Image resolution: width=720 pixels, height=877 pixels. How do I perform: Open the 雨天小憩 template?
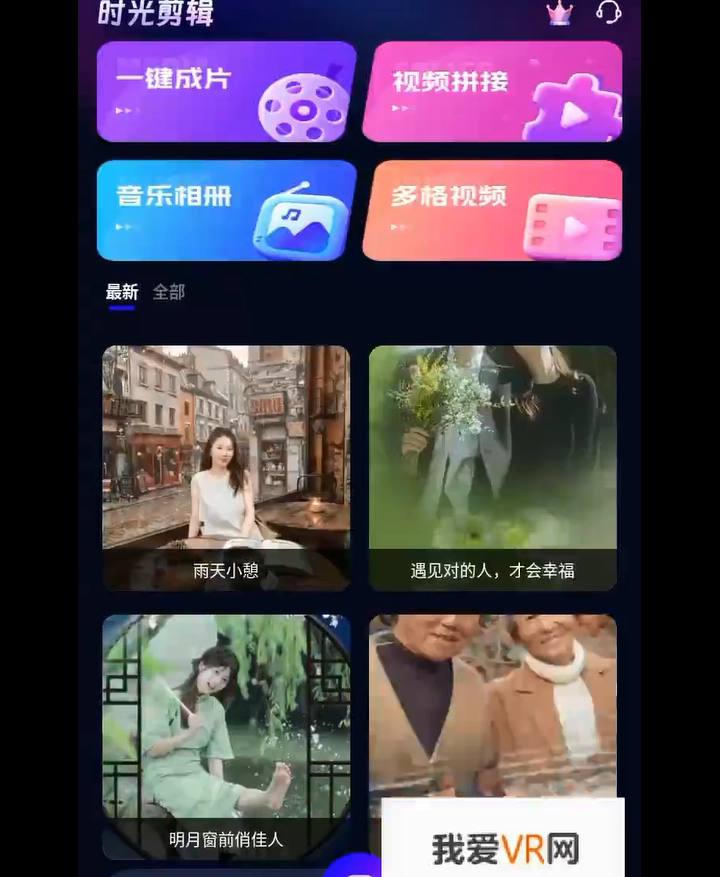[x=226, y=467]
